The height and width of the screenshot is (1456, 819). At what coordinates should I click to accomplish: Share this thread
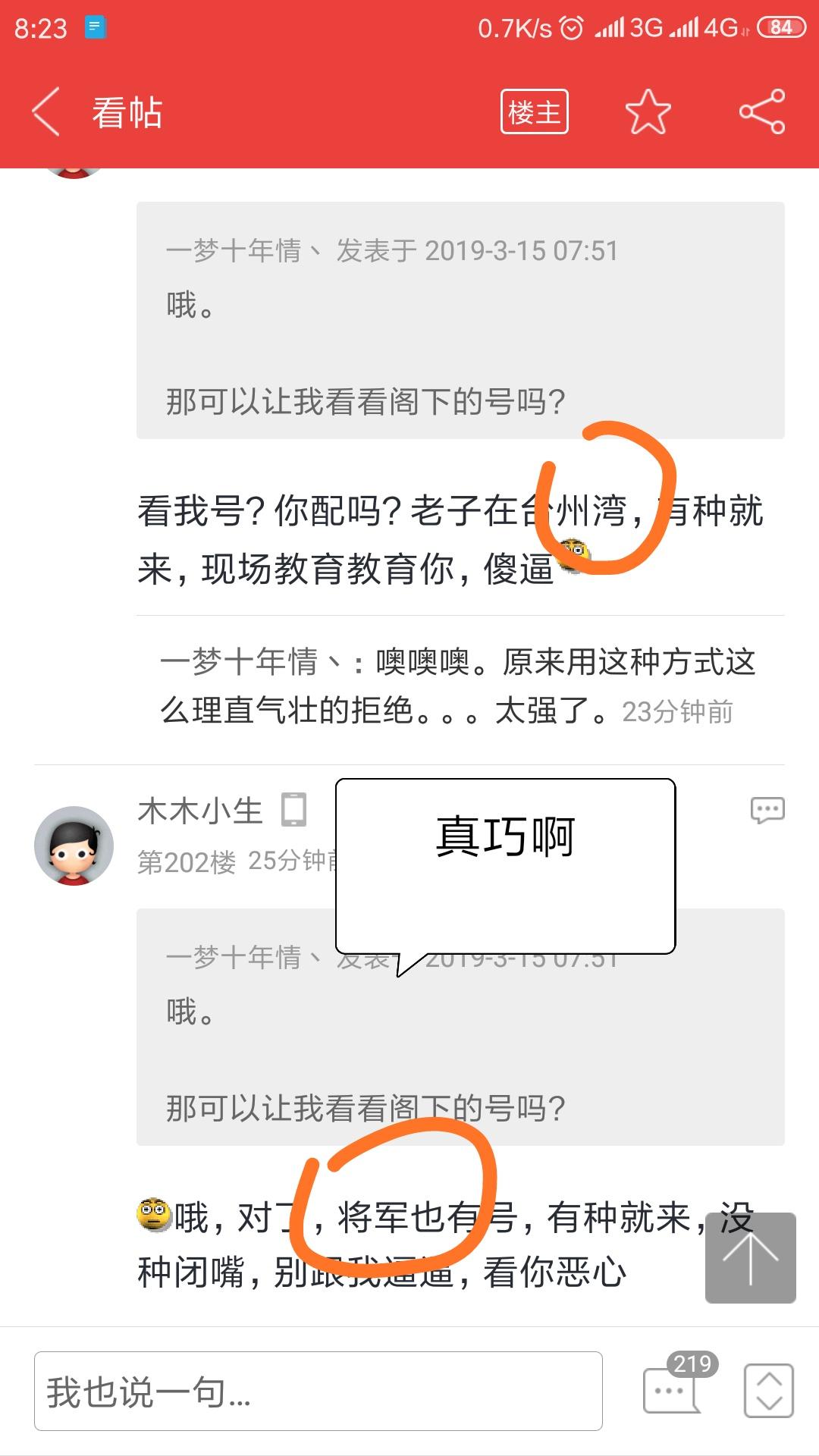pos(761,112)
